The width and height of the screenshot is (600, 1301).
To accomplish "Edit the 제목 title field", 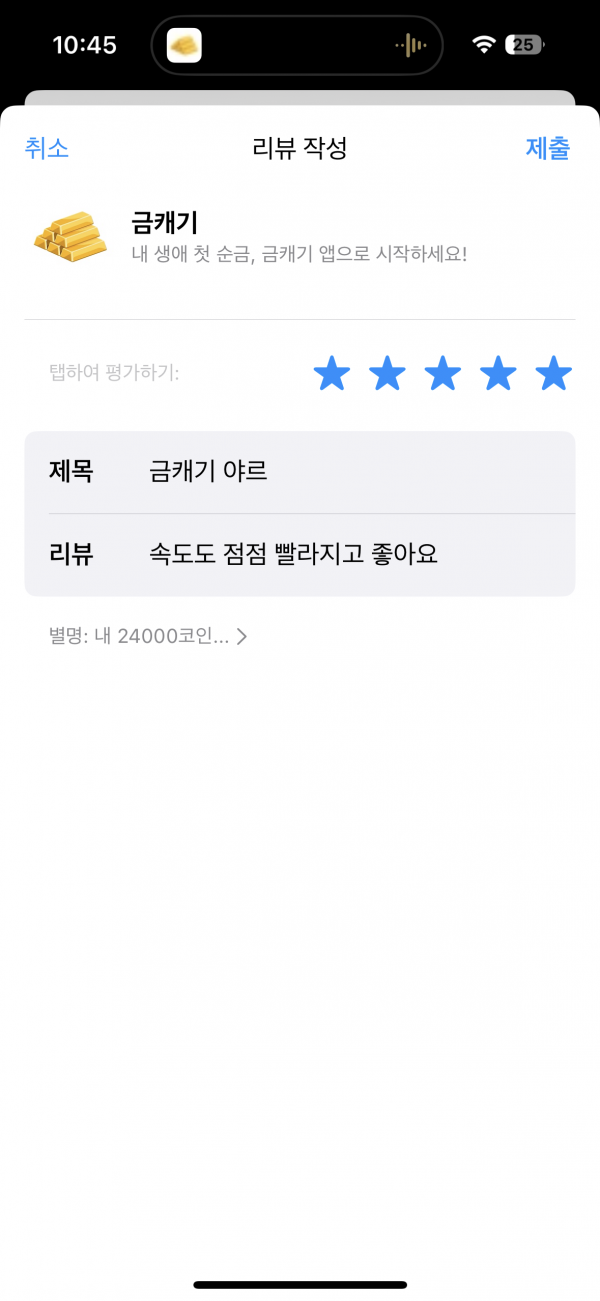I will 300,472.
